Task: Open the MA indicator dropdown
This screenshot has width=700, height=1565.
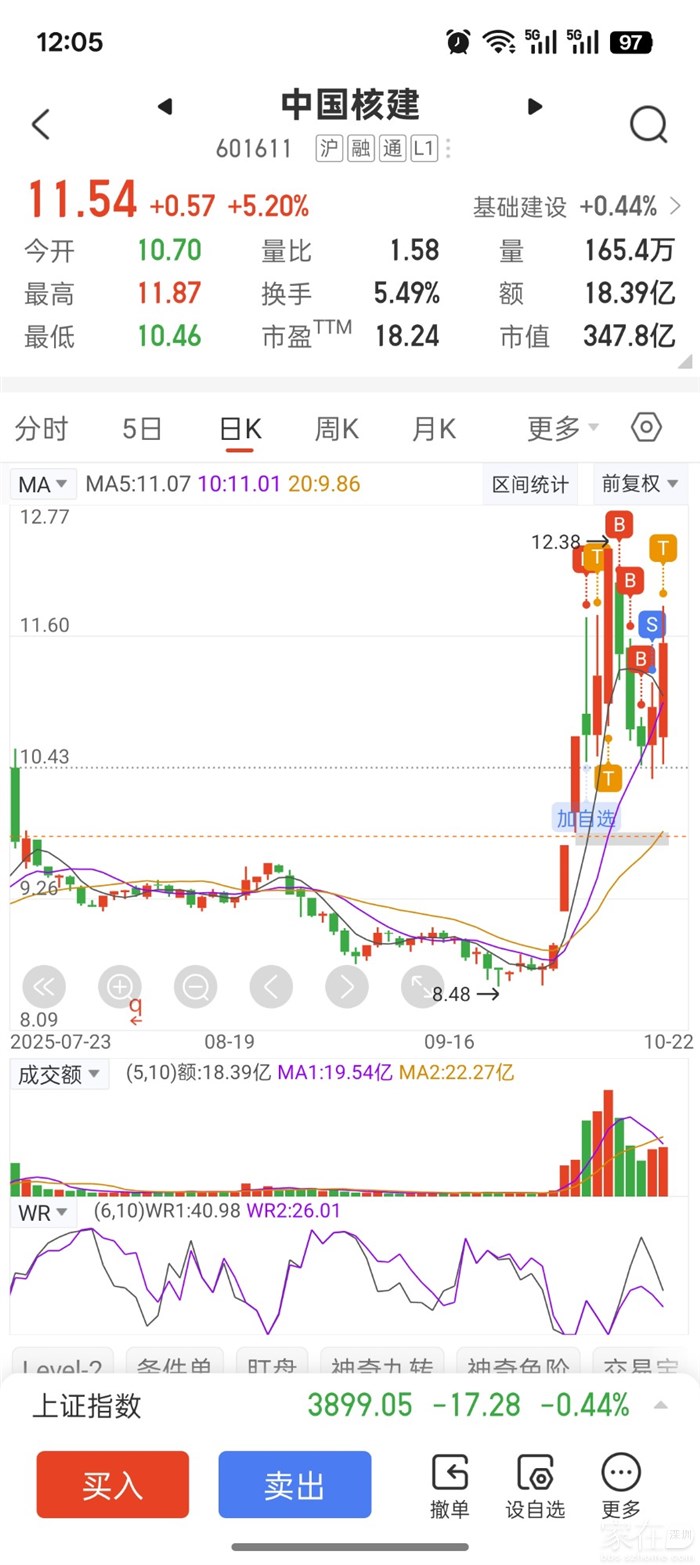Action: 44,485
